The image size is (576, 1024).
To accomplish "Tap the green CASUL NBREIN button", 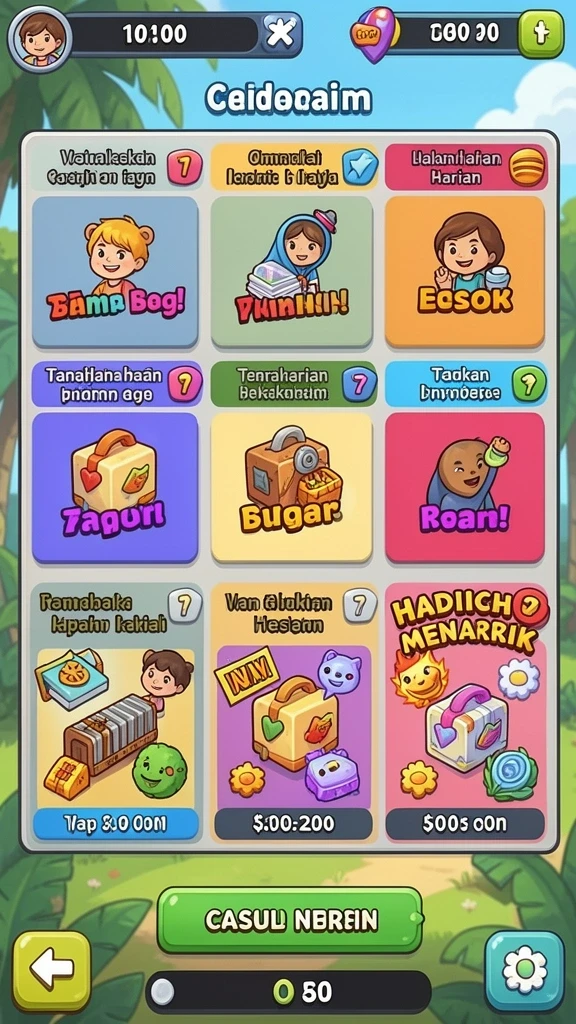I will pos(290,920).
